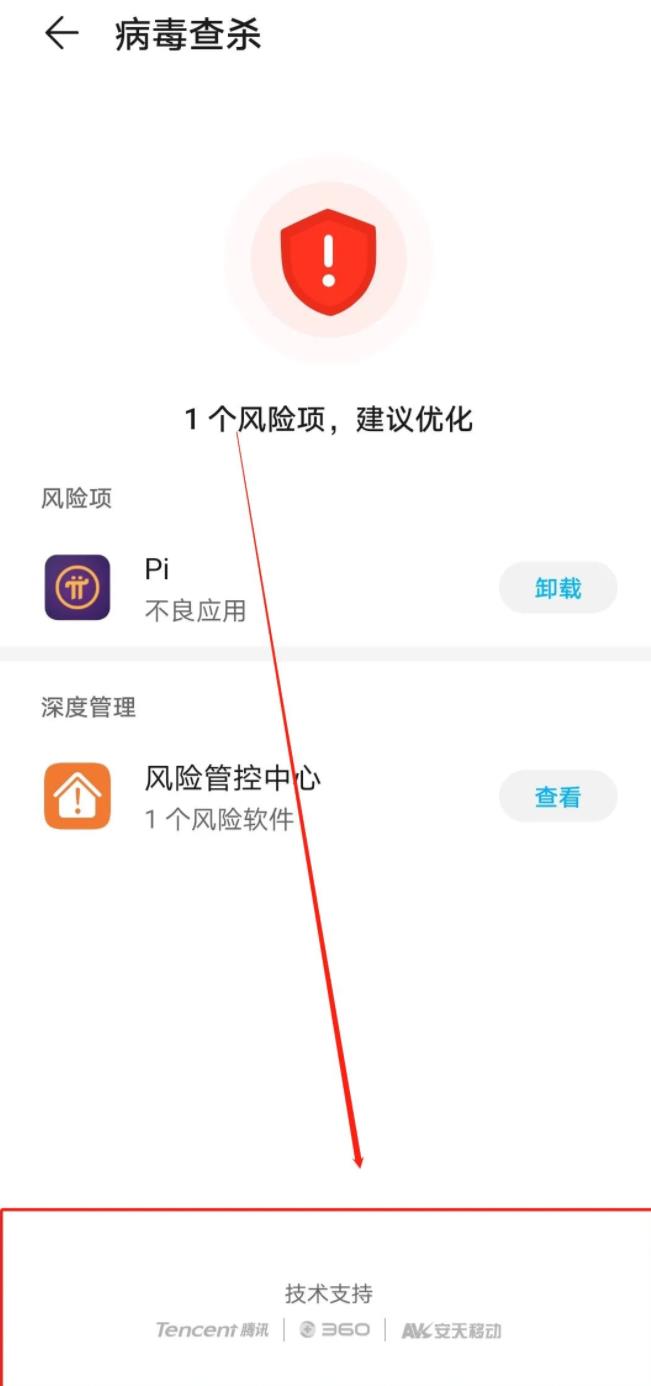Uninstall the Pi app with 卸载
This screenshot has height=1386, width=651.
tap(557, 588)
